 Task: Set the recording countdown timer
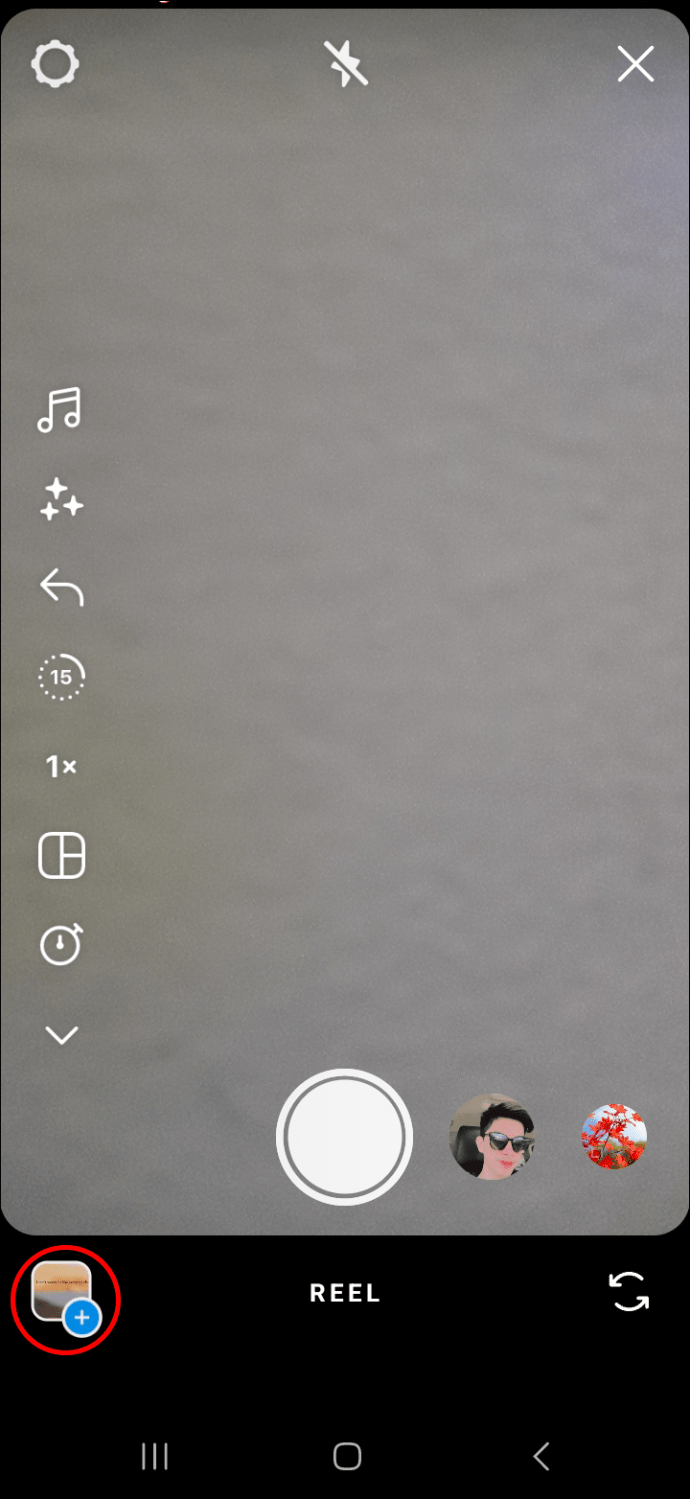[61, 945]
